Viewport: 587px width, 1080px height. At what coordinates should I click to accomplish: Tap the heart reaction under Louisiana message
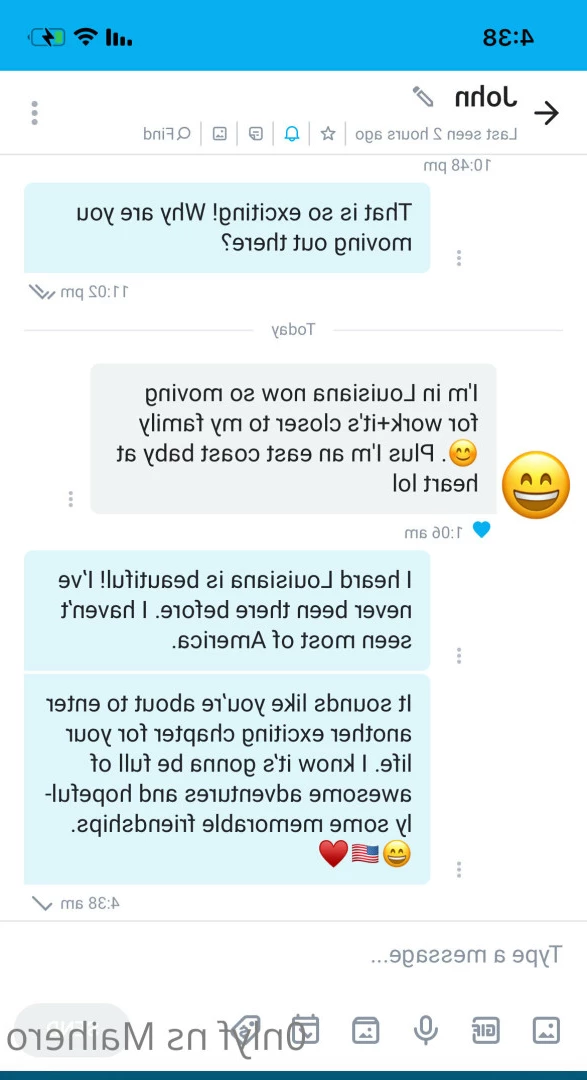481,530
